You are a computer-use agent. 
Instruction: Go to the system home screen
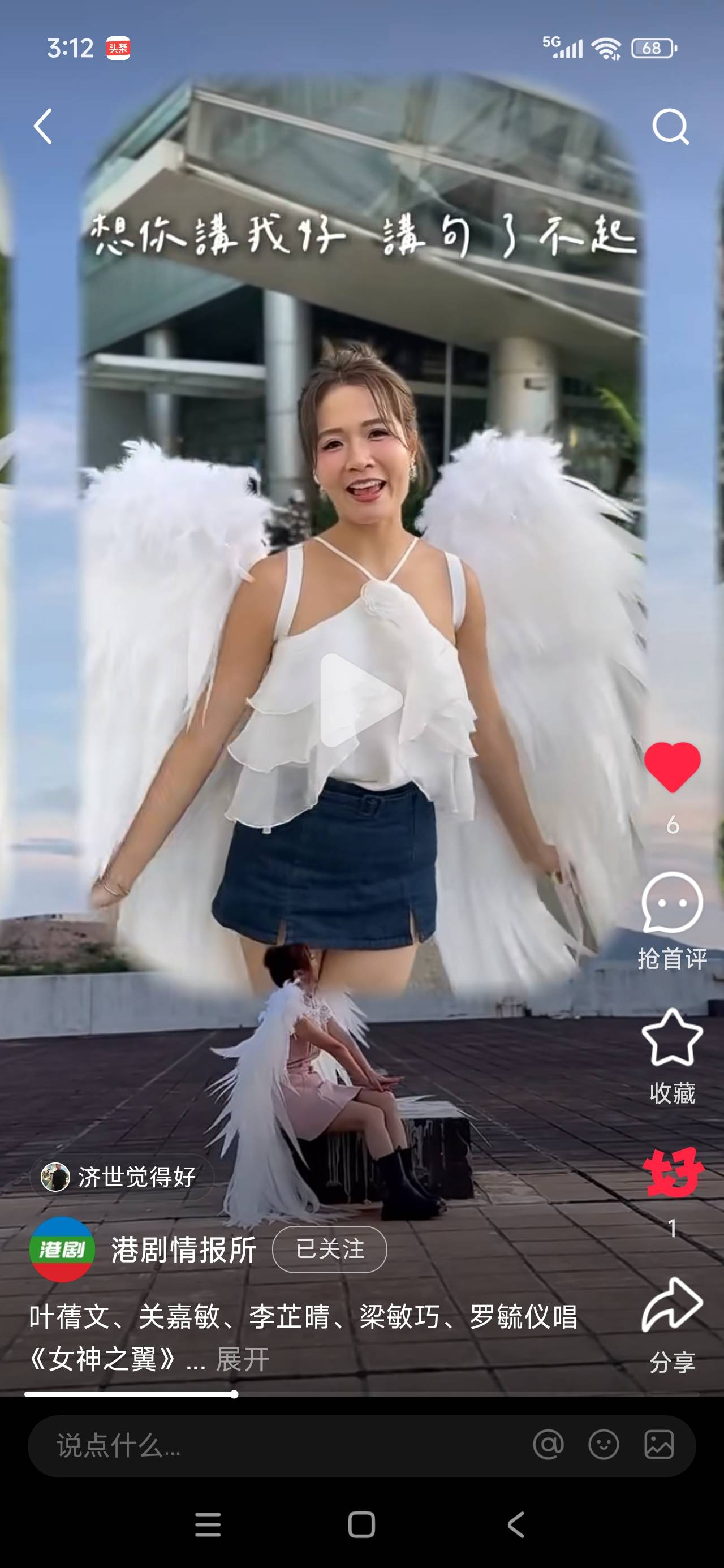pos(361,1525)
